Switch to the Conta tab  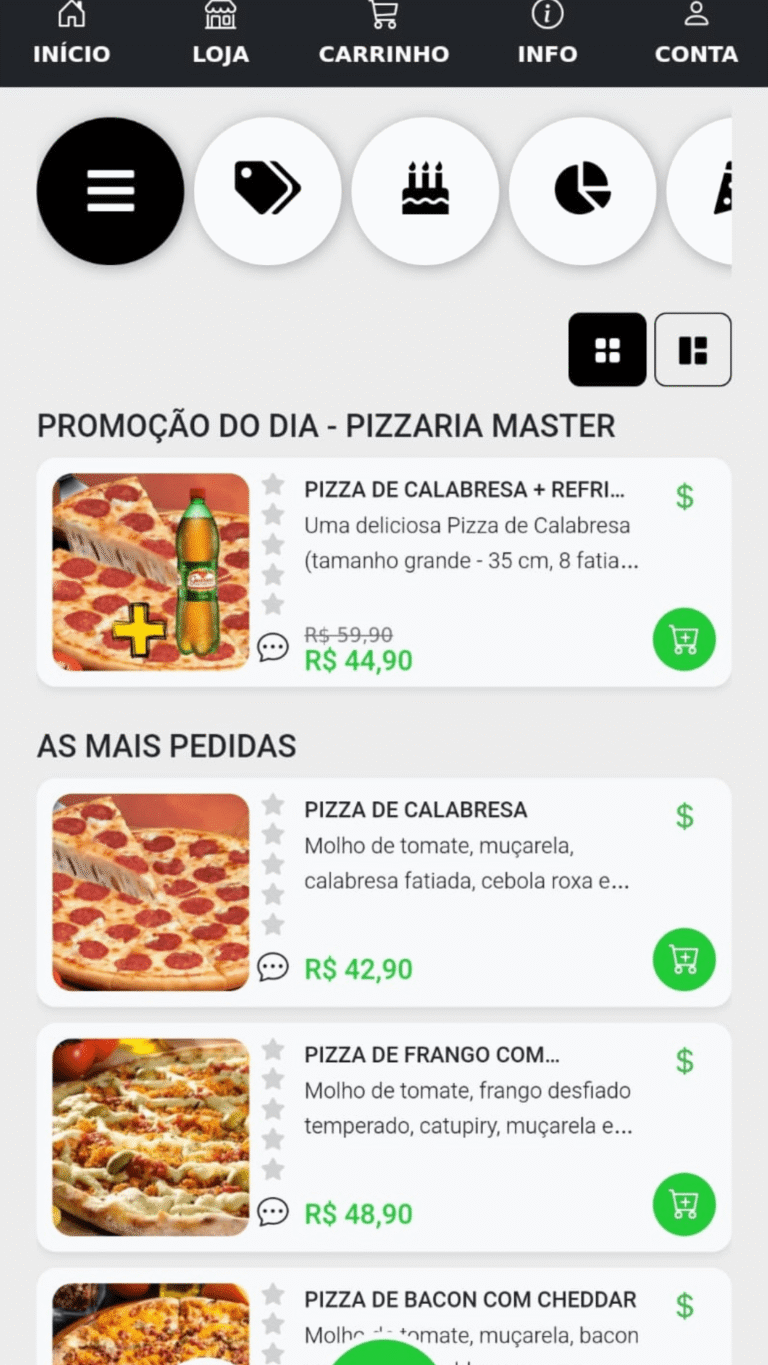pos(696,36)
